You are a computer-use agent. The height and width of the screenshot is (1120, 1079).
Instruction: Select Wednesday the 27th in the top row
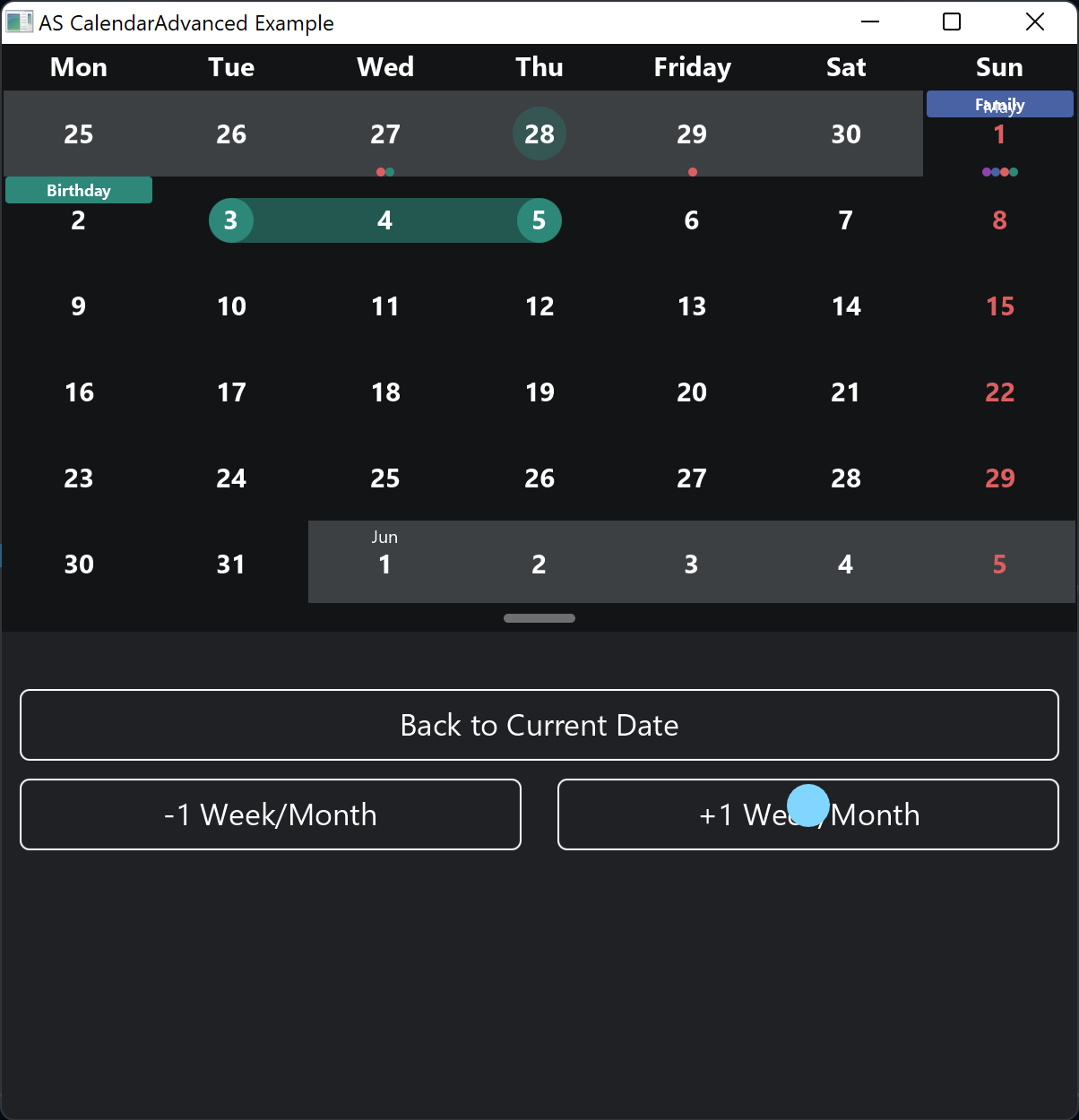tap(385, 134)
